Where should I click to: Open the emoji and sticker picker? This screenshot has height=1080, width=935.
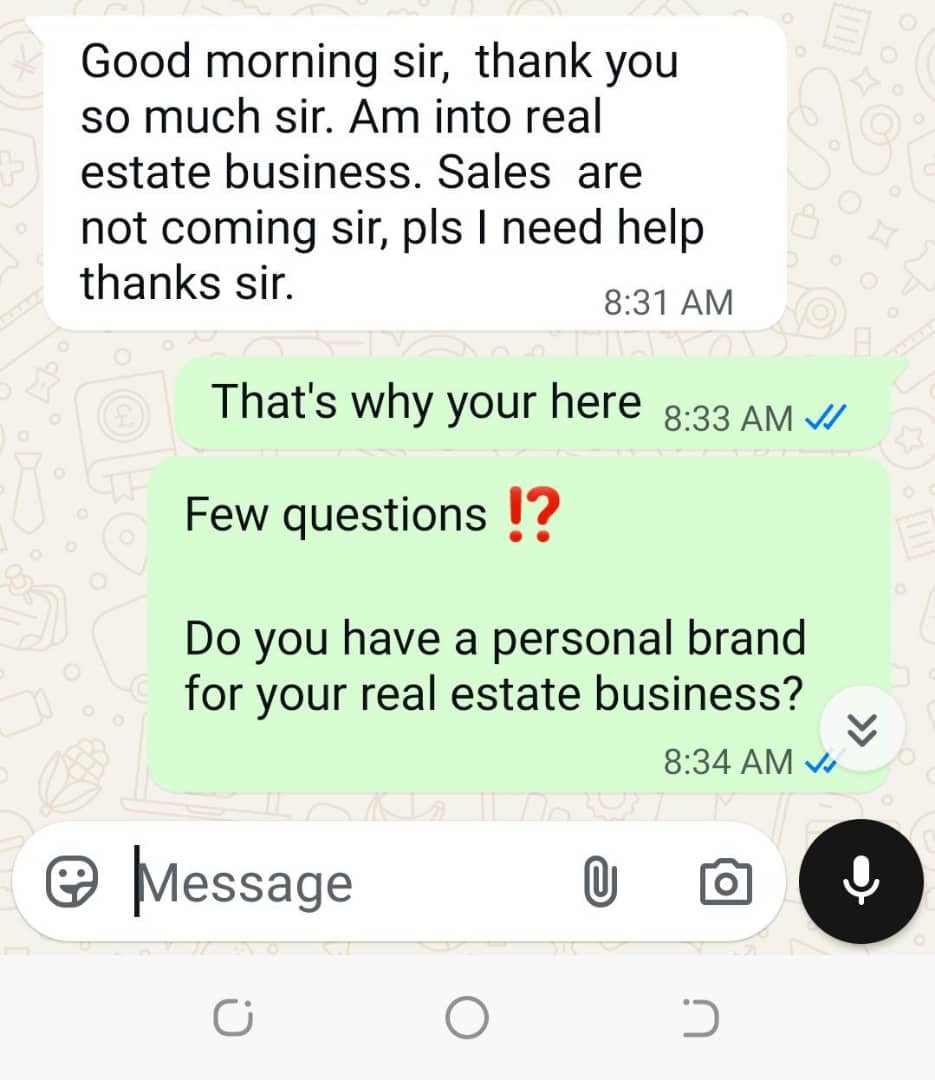(73, 882)
